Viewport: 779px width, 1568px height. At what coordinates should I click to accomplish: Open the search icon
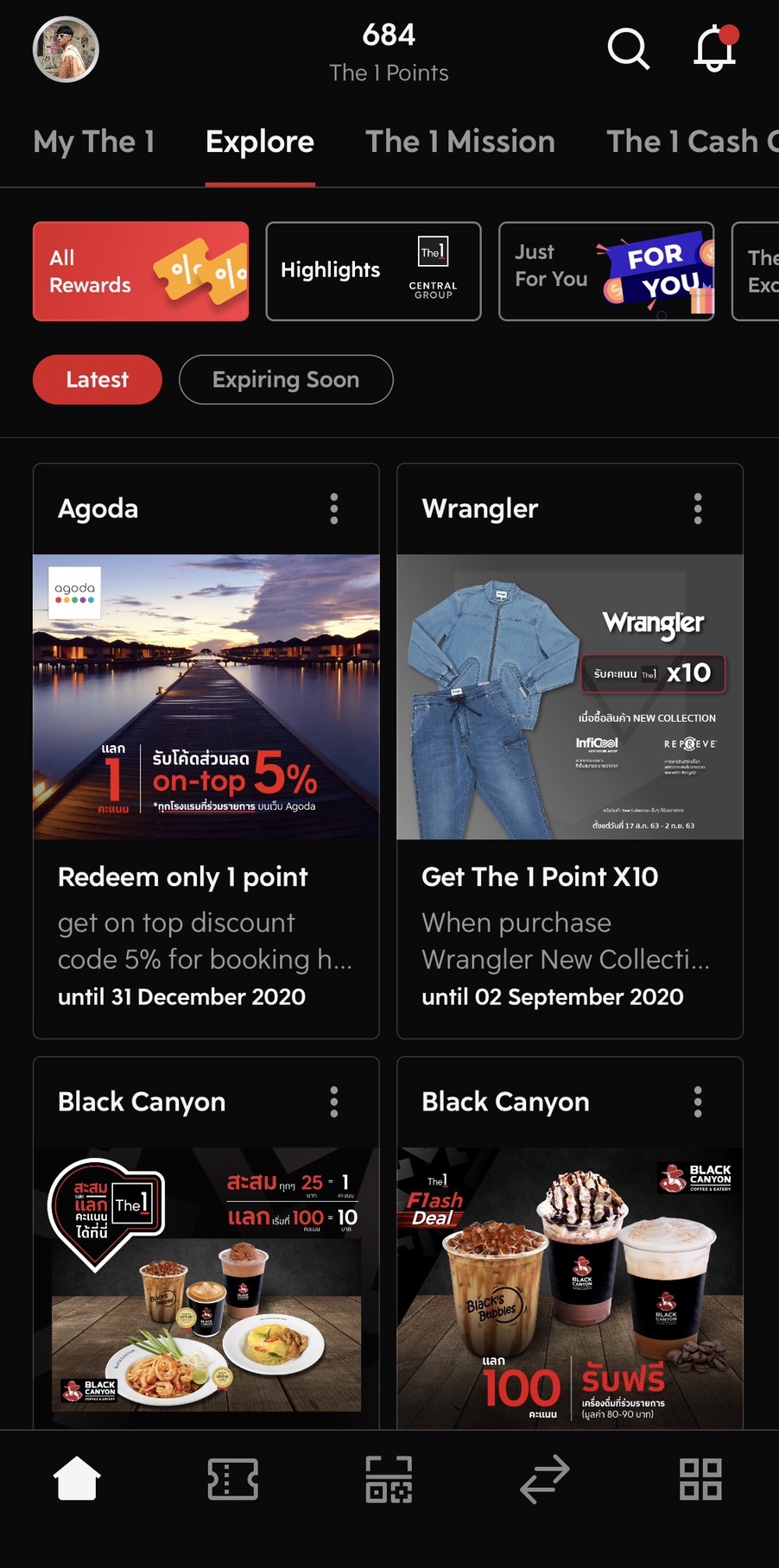pyautogui.click(x=628, y=48)
